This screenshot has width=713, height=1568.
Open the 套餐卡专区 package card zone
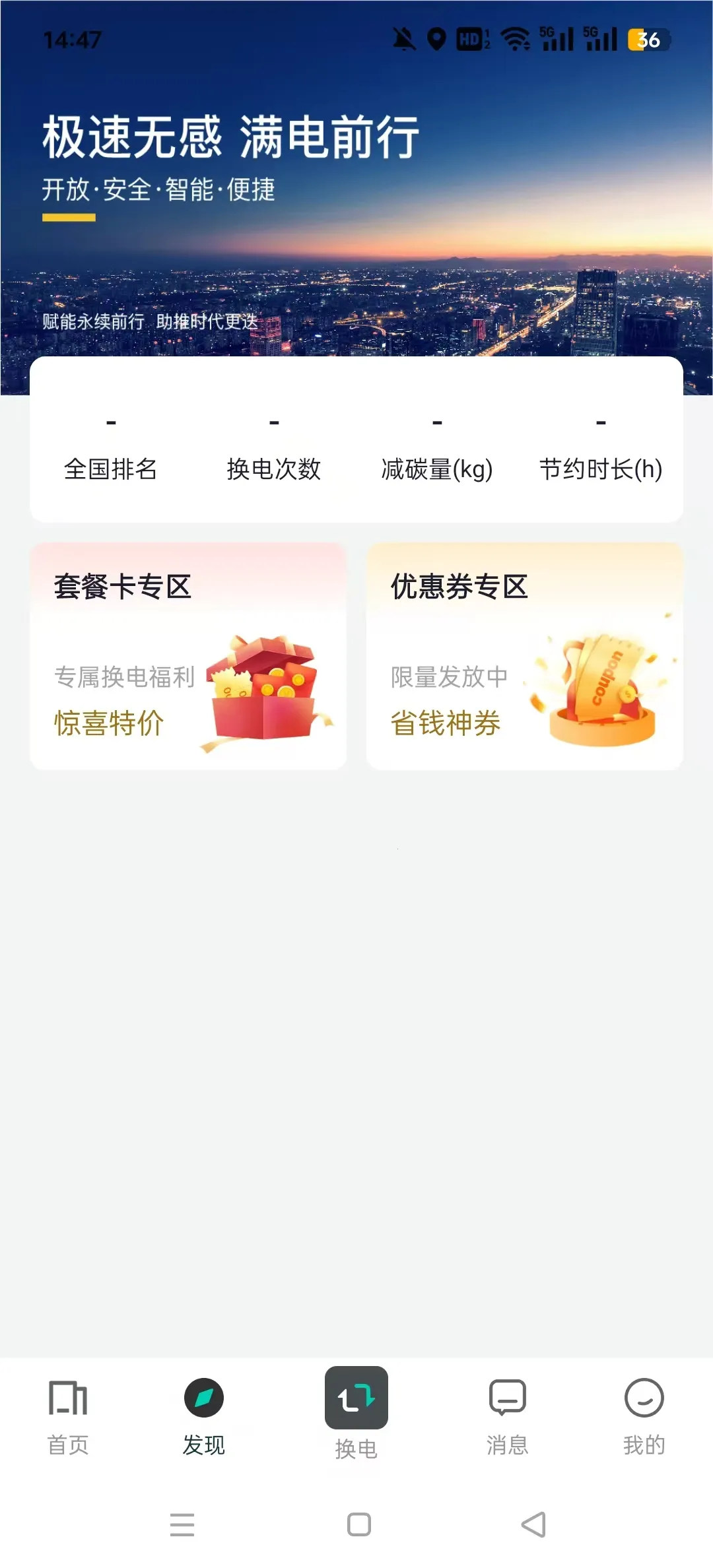coord(188,657)
